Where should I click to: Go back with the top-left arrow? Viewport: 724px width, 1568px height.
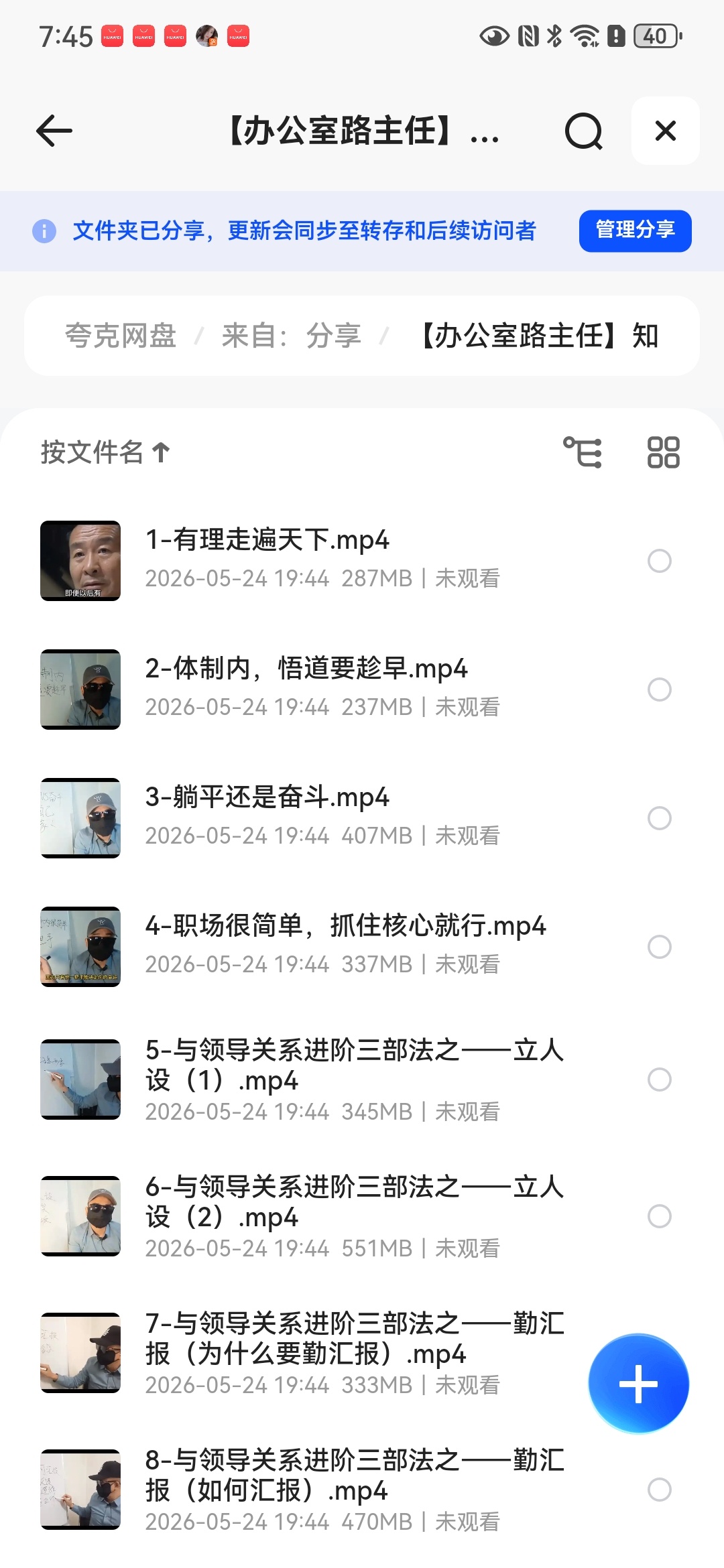tap(54, 131)
